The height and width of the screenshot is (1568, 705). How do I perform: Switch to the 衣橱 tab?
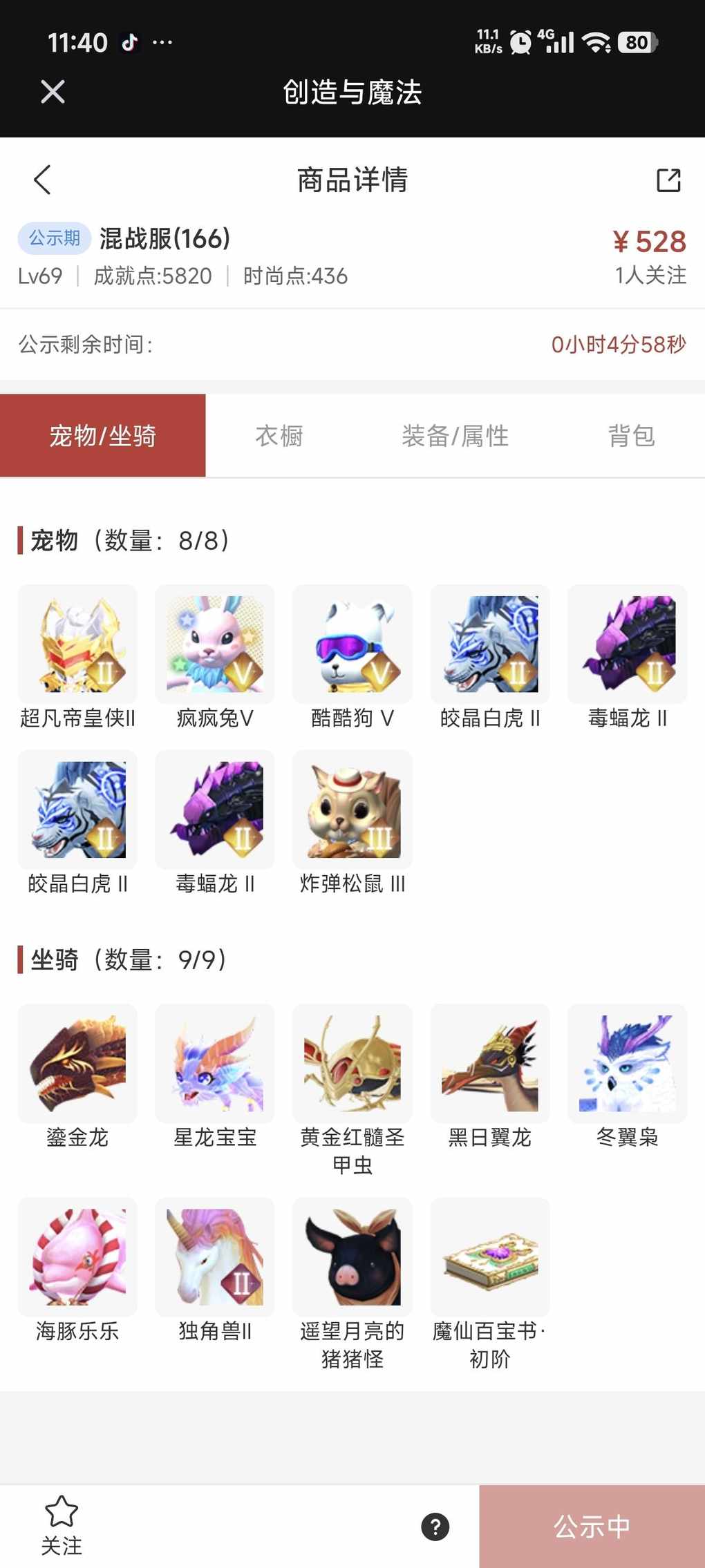pyautogui.click(x=279, y=436)
